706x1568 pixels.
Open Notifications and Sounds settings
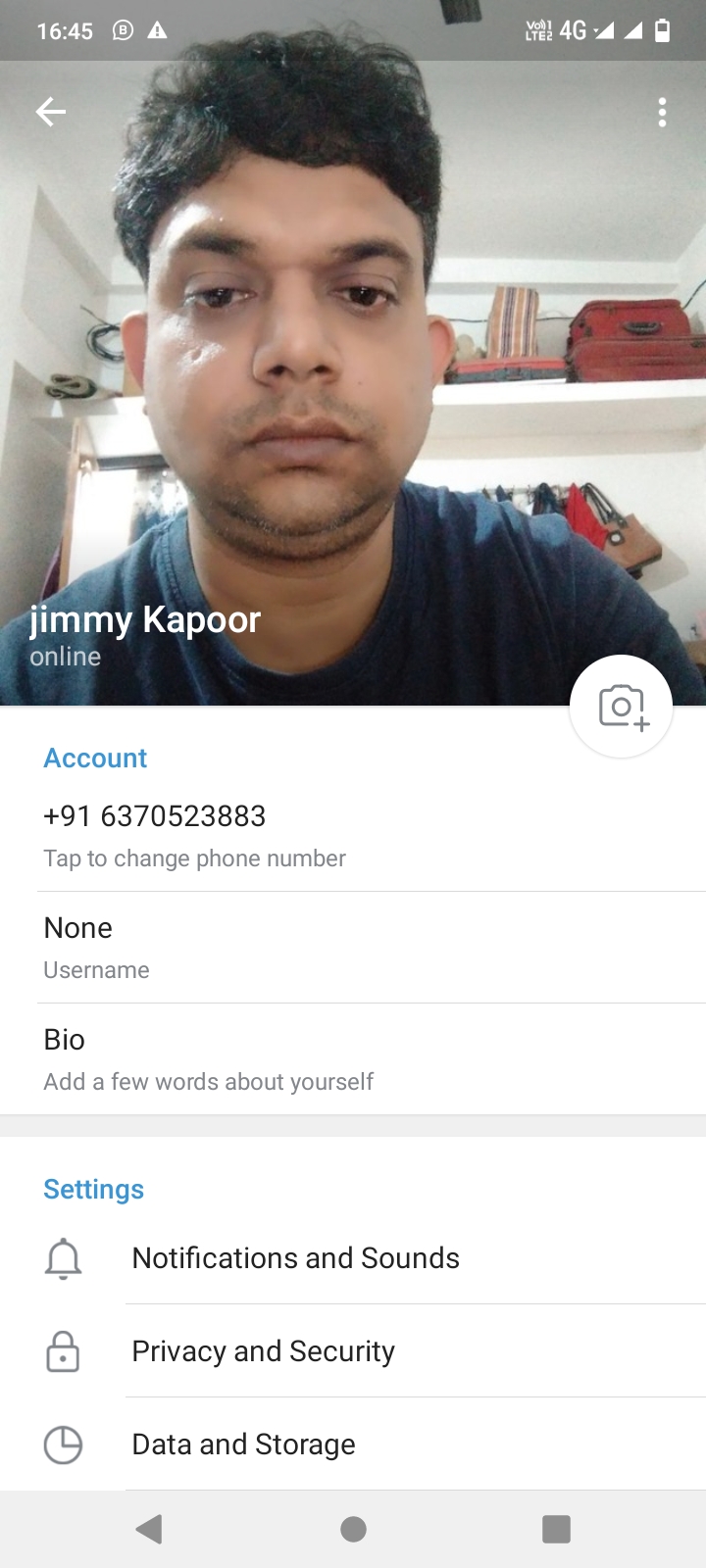[353, 1258]
